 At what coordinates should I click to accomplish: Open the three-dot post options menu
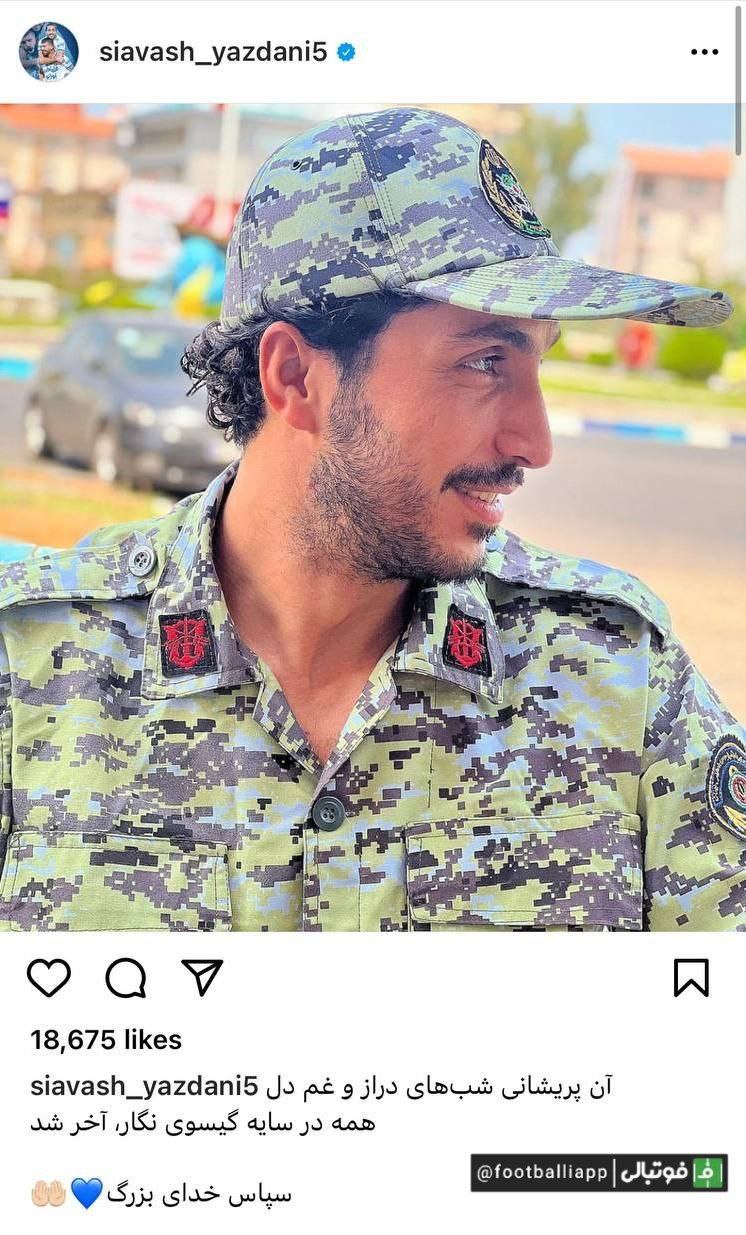coord(704,52)
